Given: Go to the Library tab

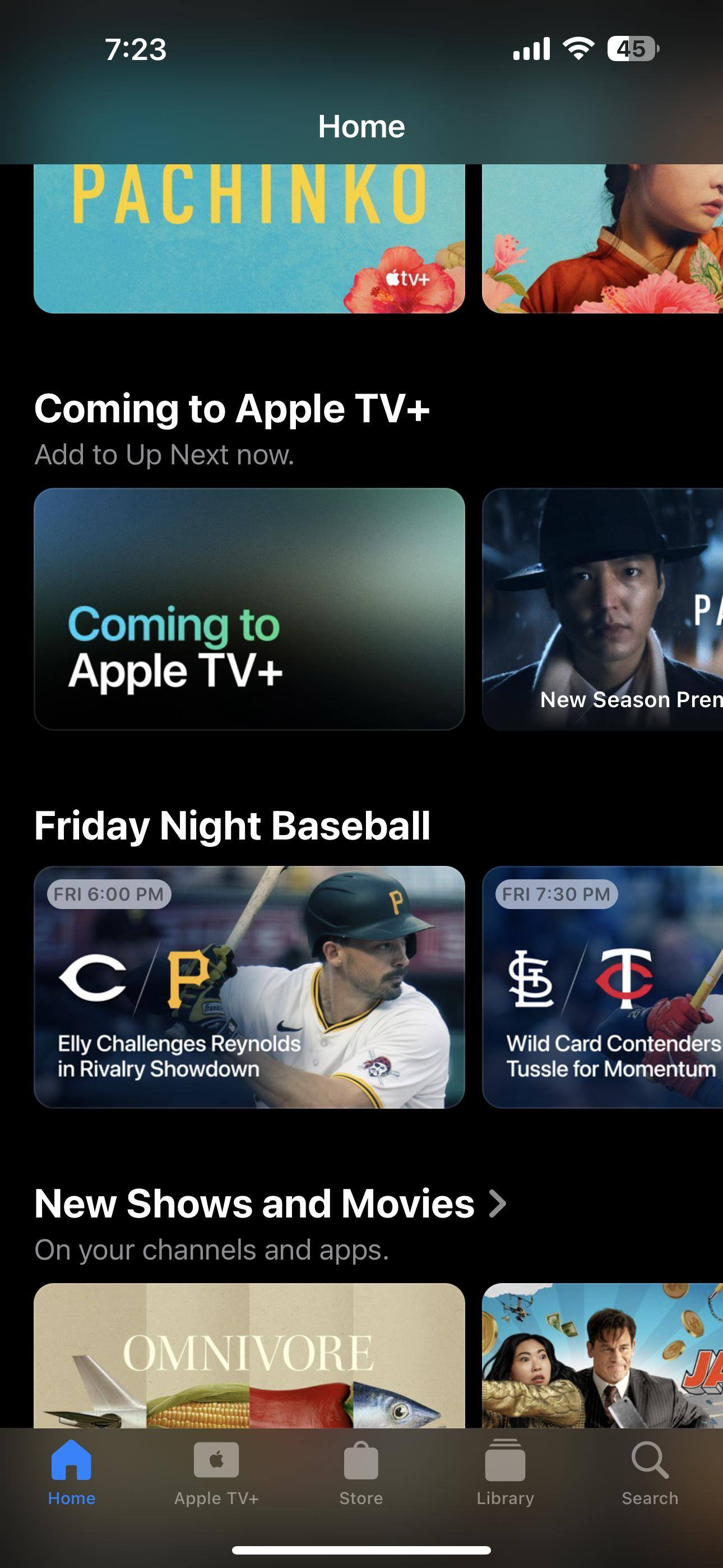Looking at the screenshot, I should 505,1472.
